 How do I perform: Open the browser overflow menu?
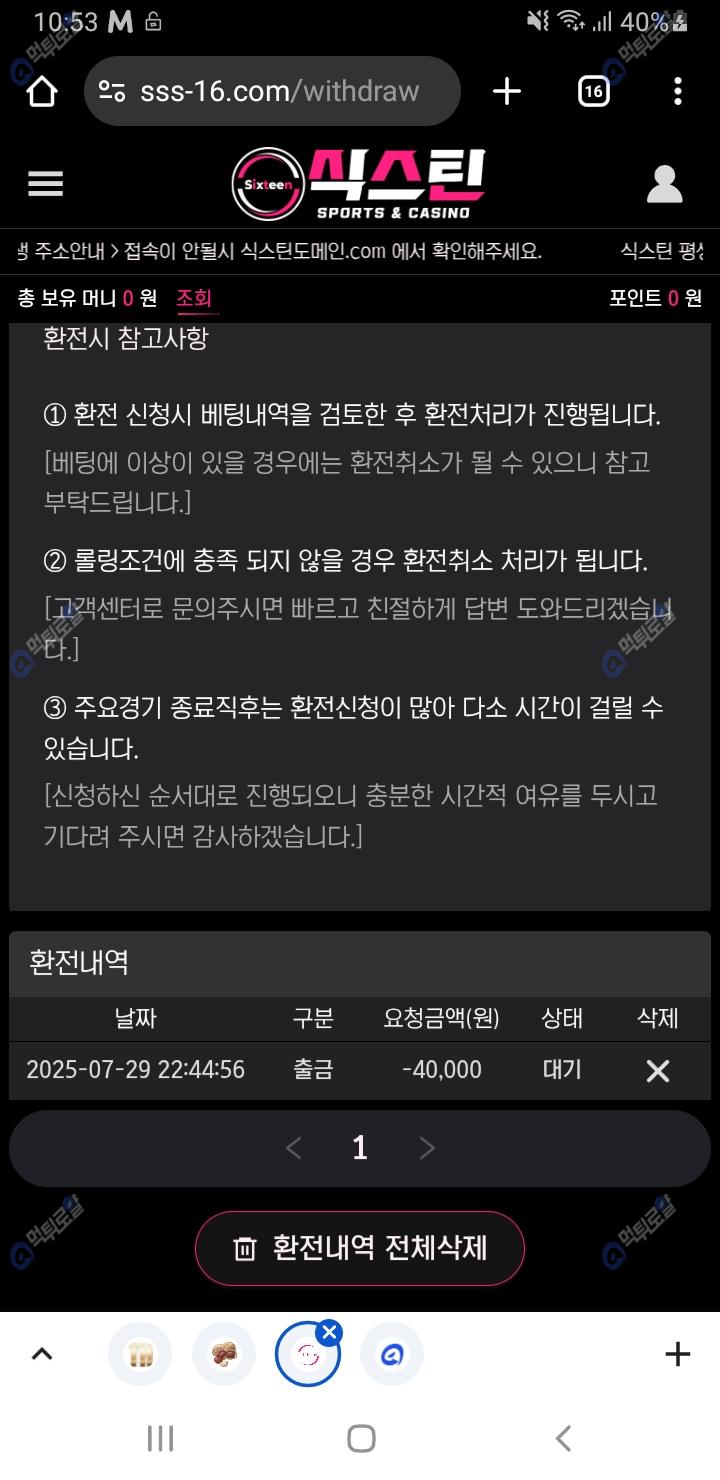click(677, 92)
